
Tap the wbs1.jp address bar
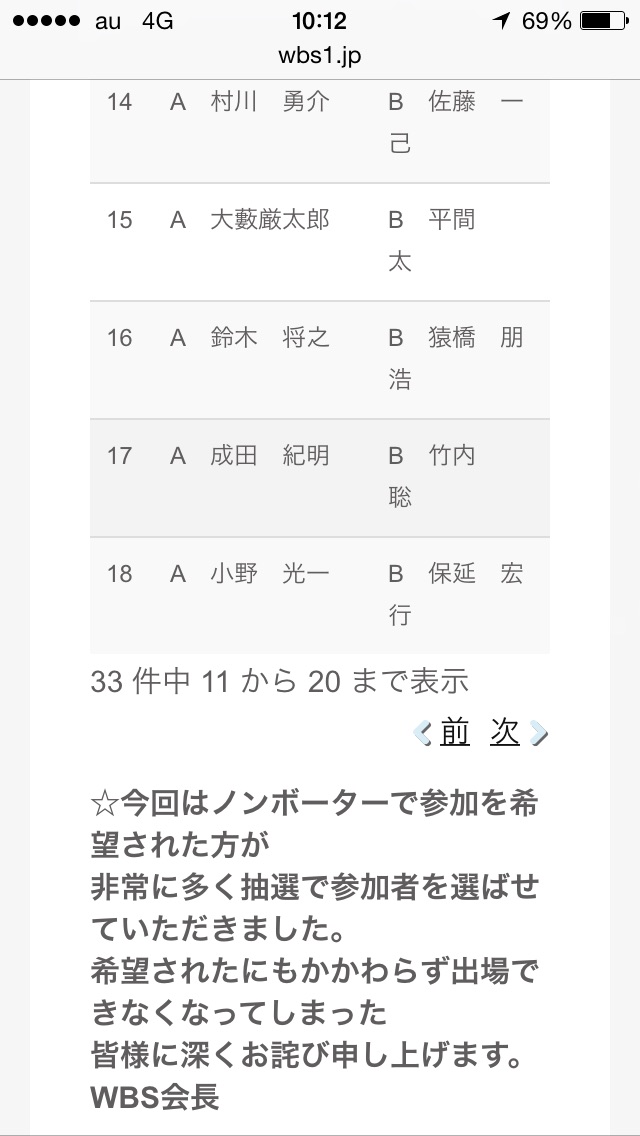click(320, 57)
